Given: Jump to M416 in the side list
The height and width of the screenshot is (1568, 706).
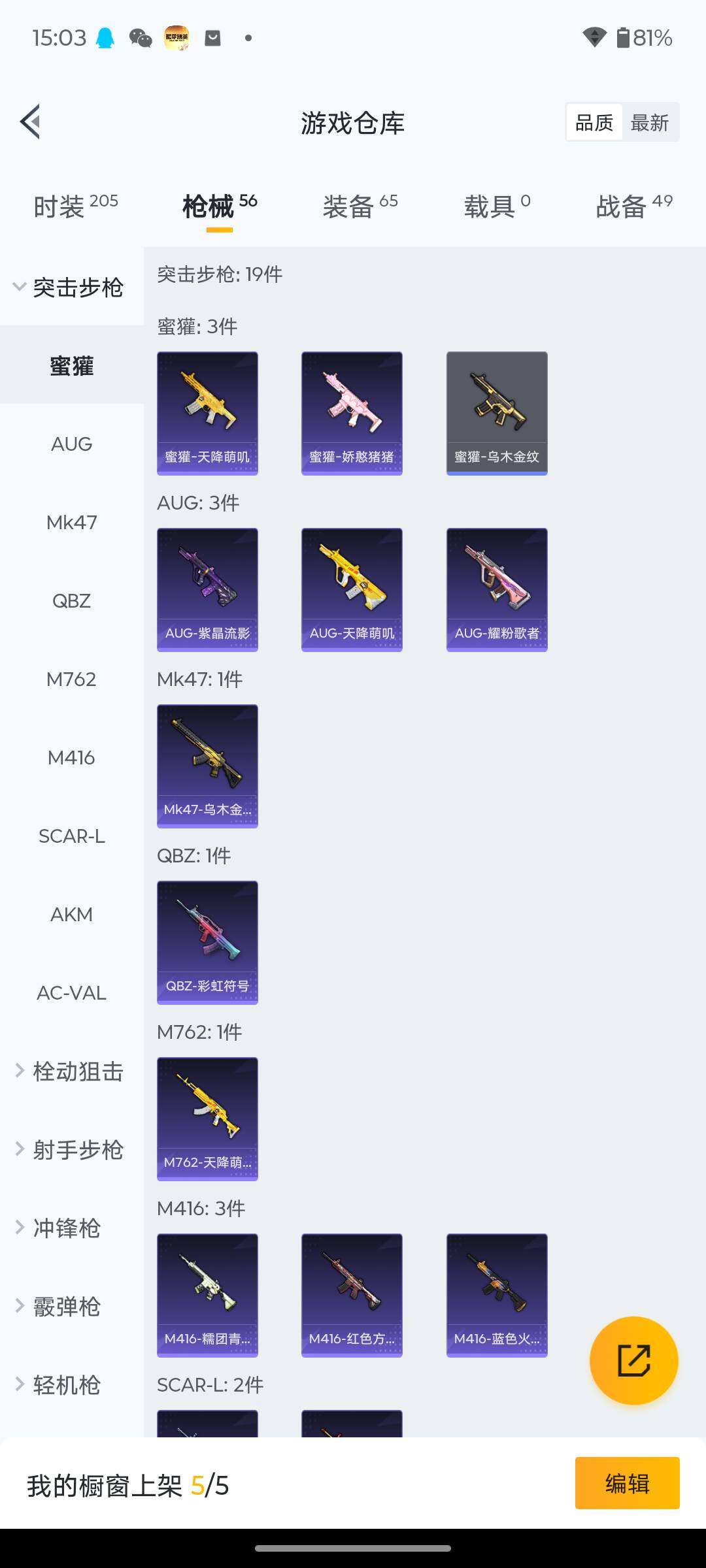Looking at the screenshot, I should coord(71,758).
